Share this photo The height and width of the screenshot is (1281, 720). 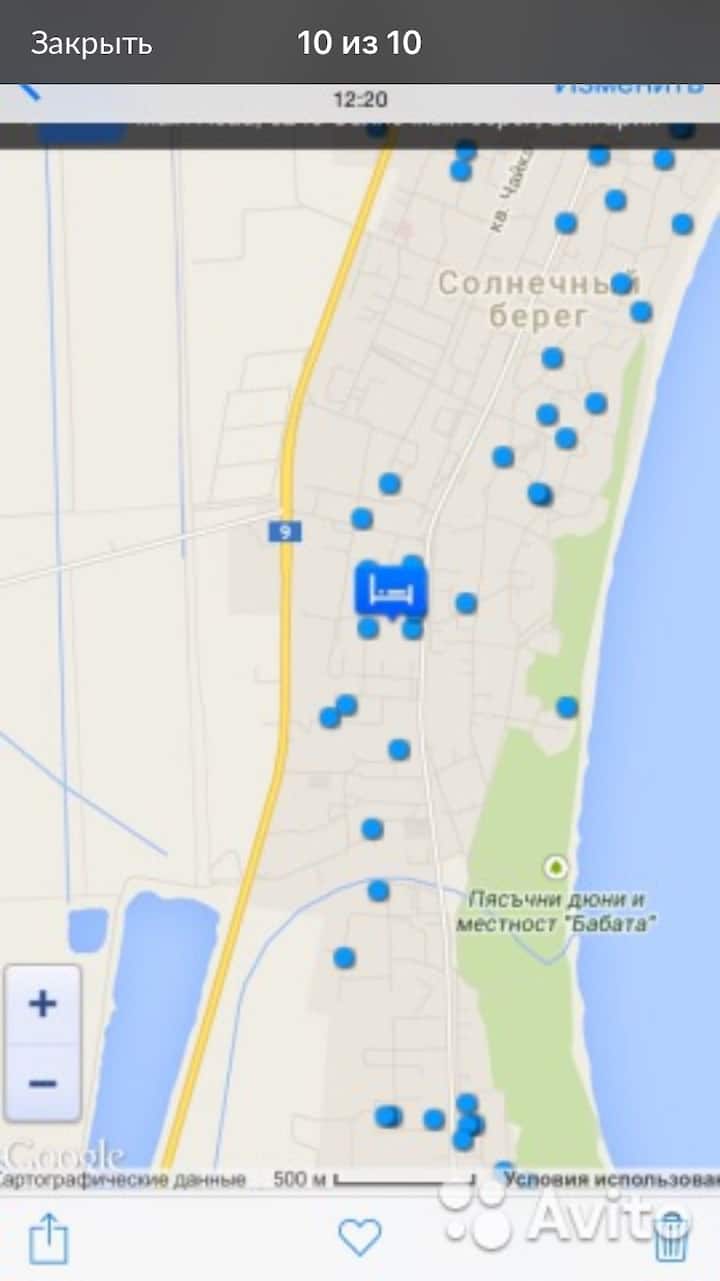click(x=48, y=1238)
